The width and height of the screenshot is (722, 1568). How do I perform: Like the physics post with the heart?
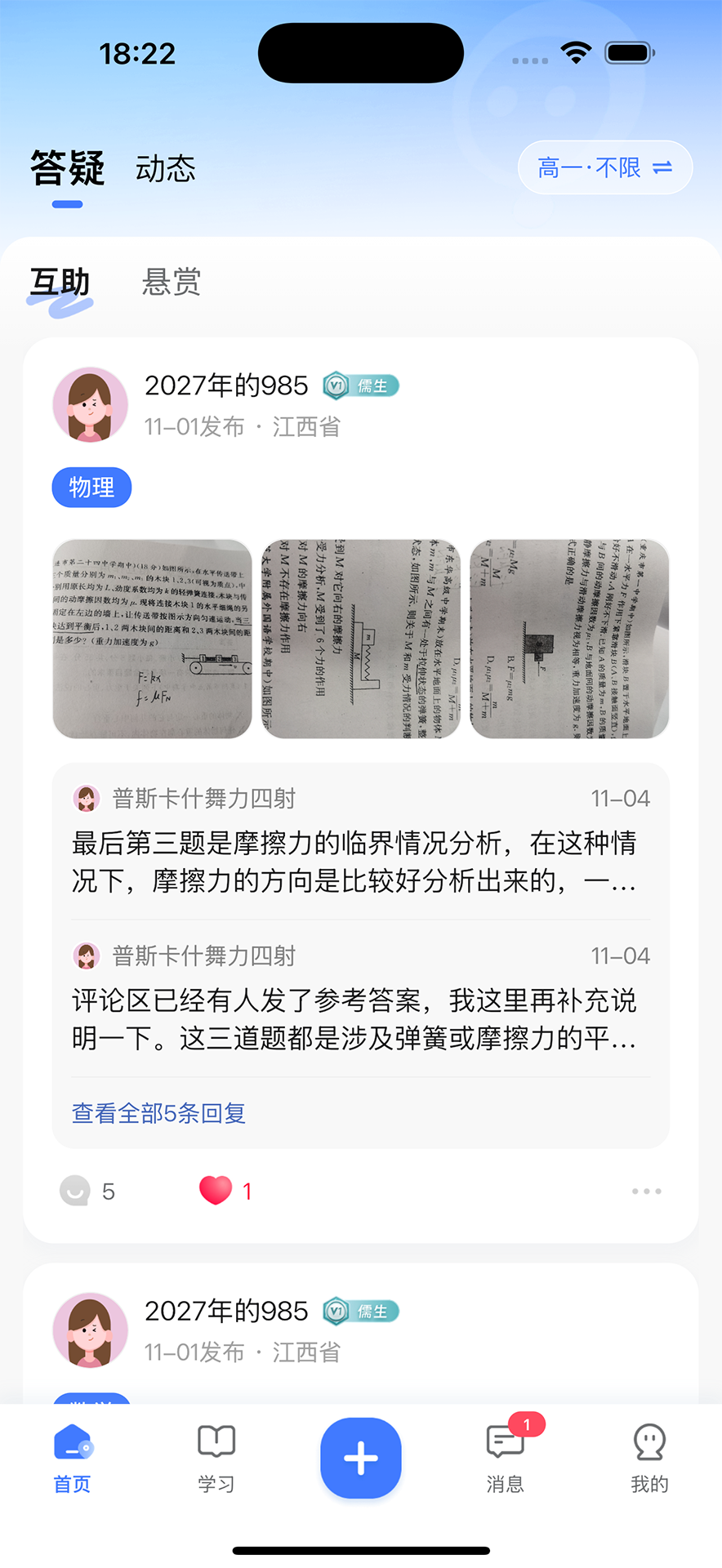216,1191
